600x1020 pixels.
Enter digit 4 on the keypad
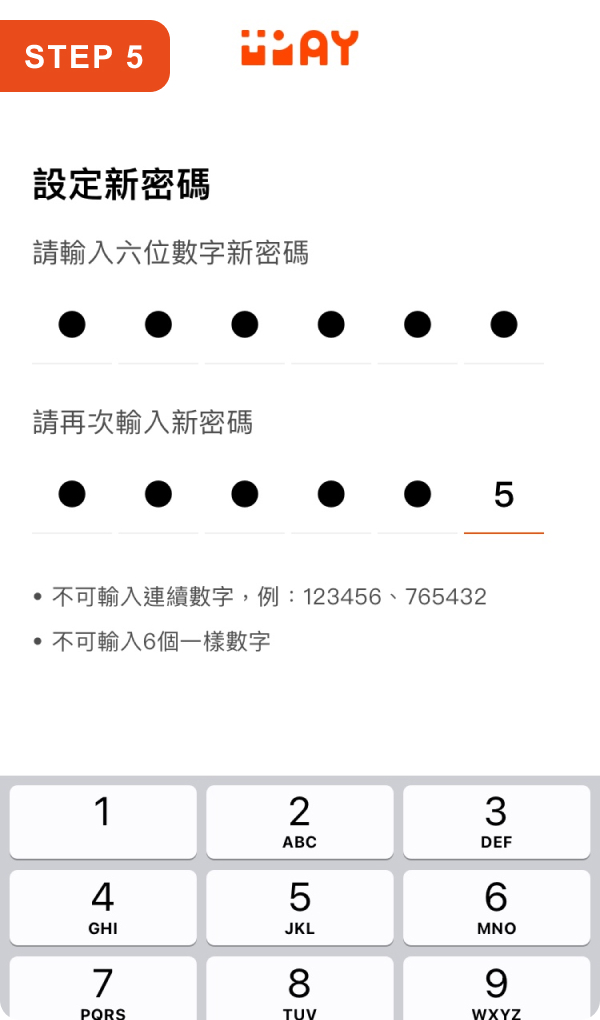(103, 907)
